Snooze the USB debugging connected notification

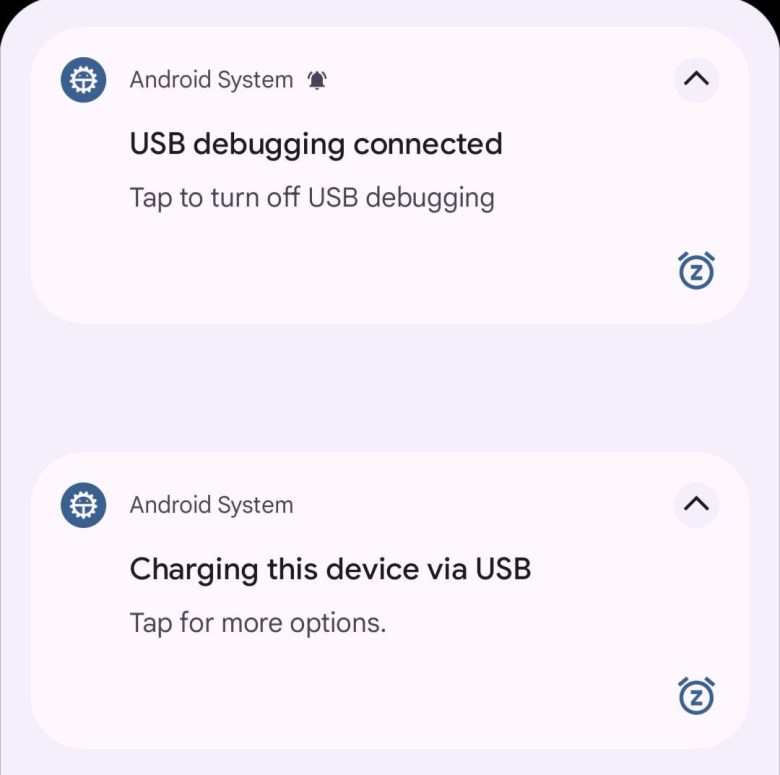[x=696, y=270]
